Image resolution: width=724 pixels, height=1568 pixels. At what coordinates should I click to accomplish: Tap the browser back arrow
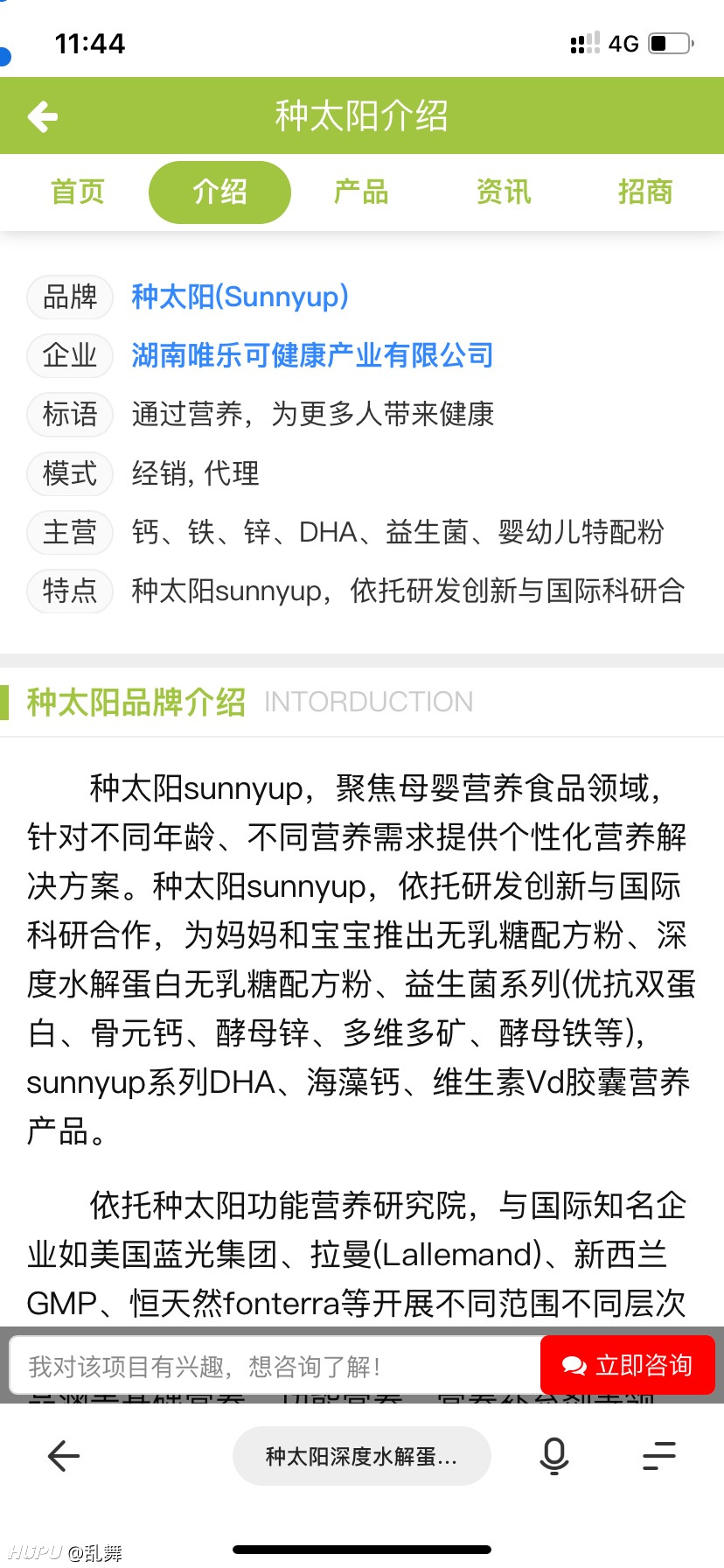64,1456
